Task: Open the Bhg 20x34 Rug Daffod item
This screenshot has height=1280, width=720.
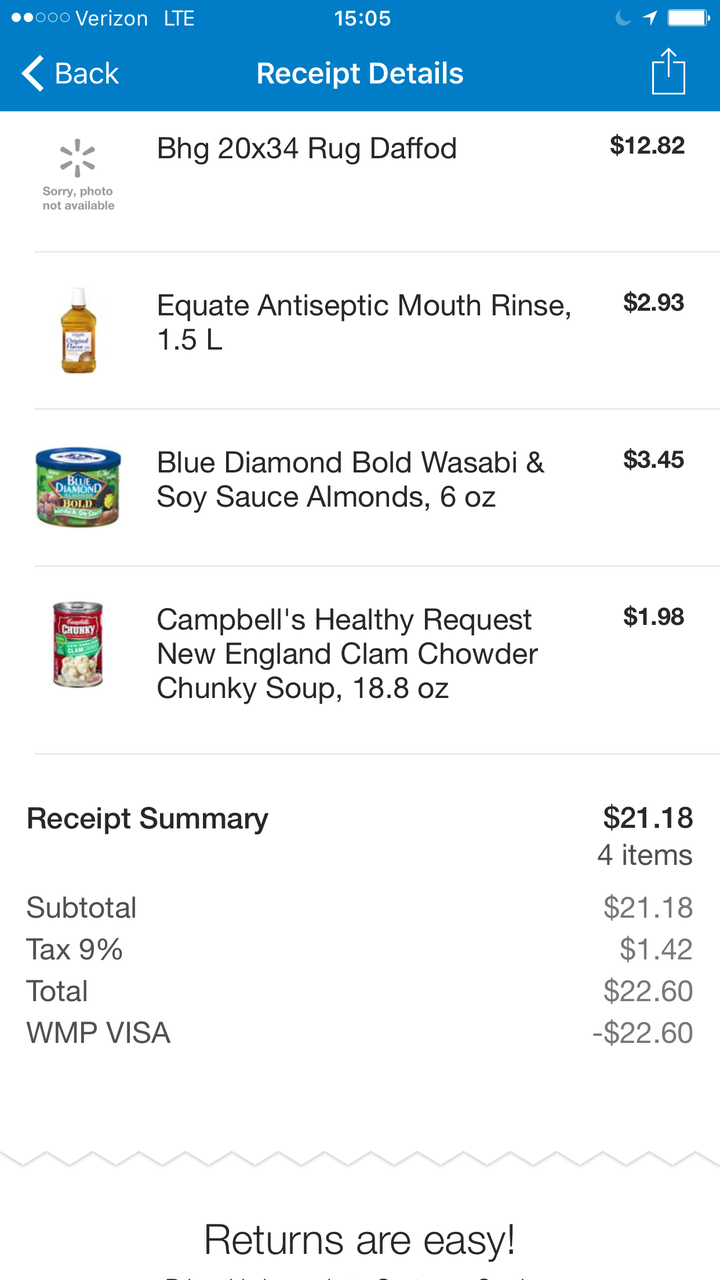Action: (306, 149)
